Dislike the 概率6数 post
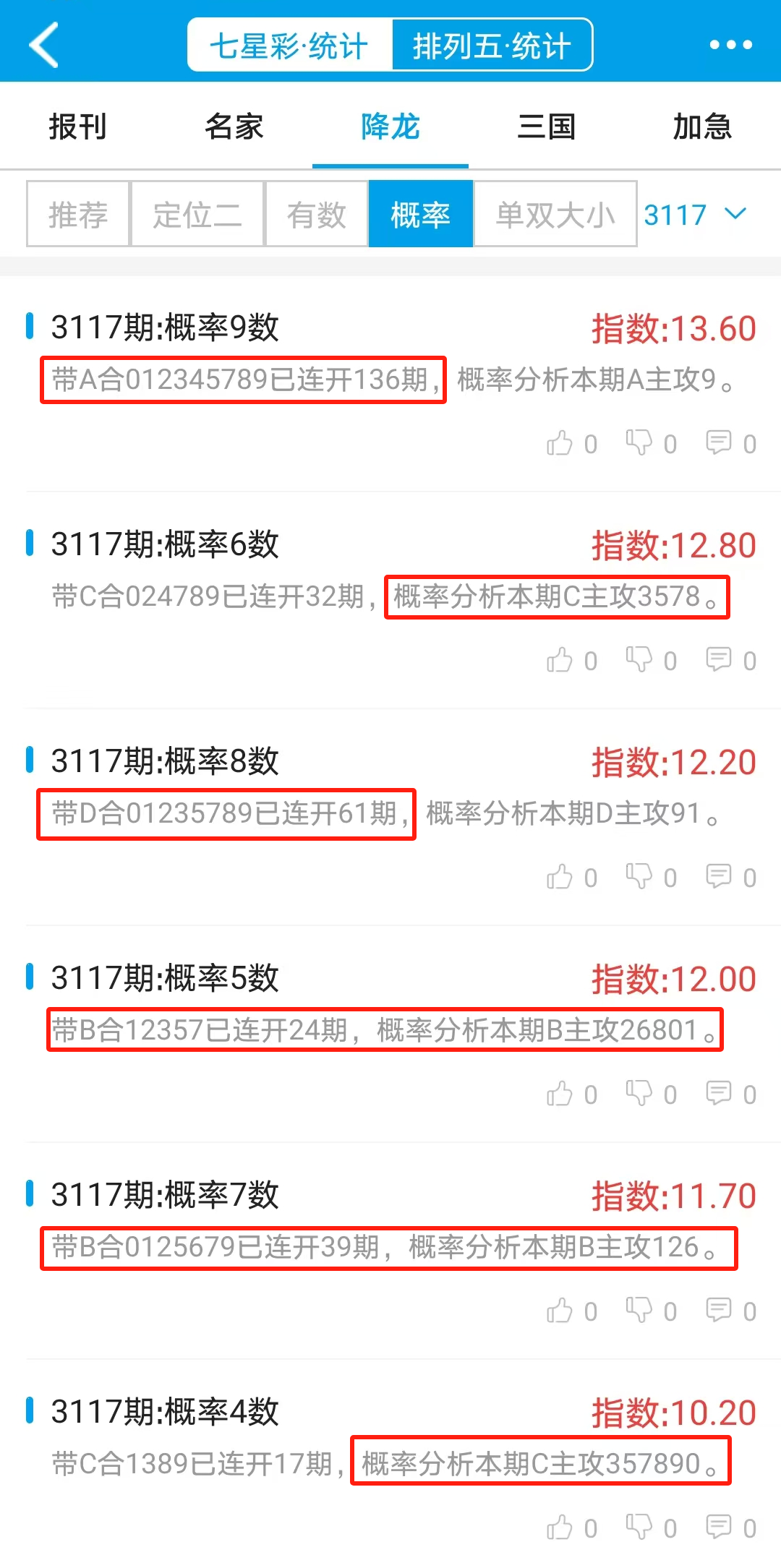This screenshot has width=781, height=1568. click(x=641, y=660)
